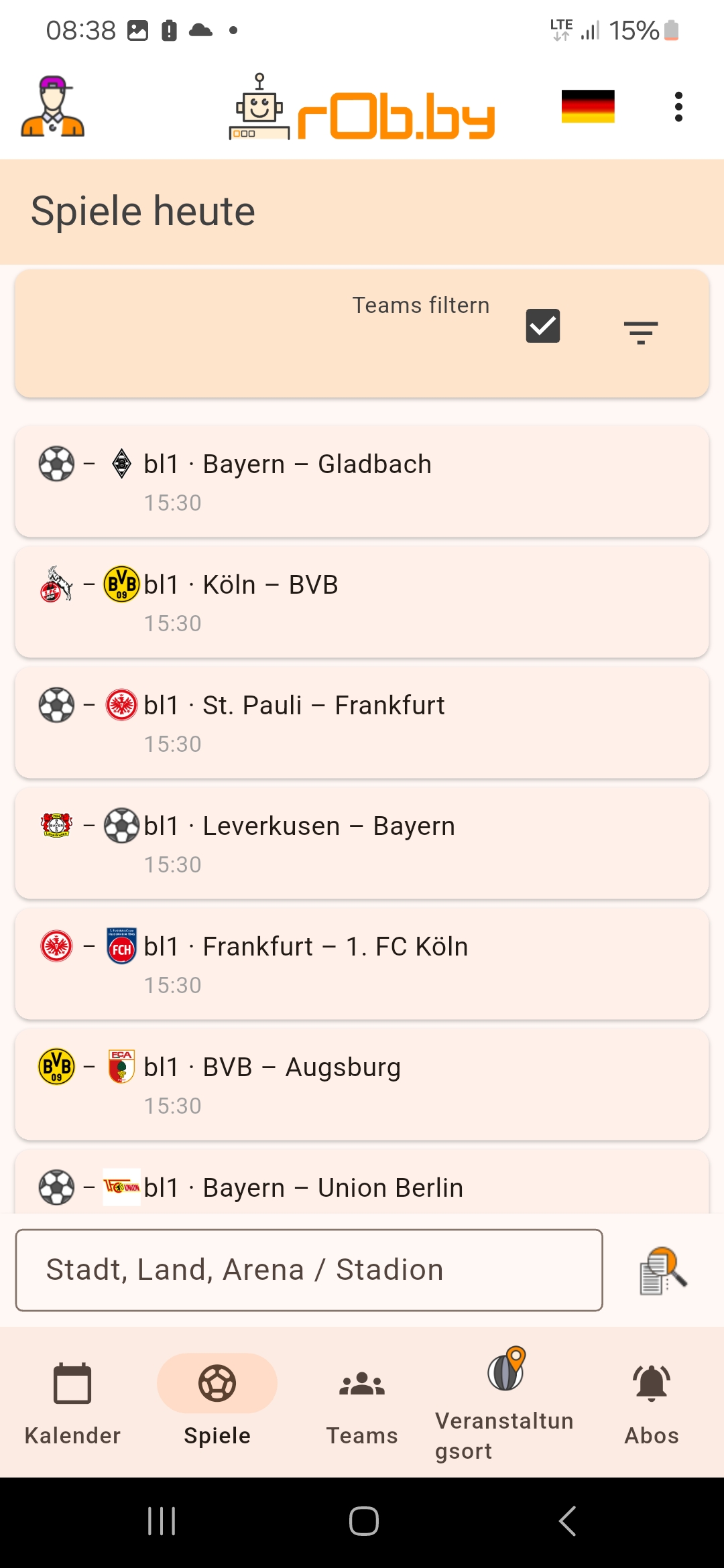Open the Köln – BVB match
Screen dimensions: 724x1568
click(362, 601)
